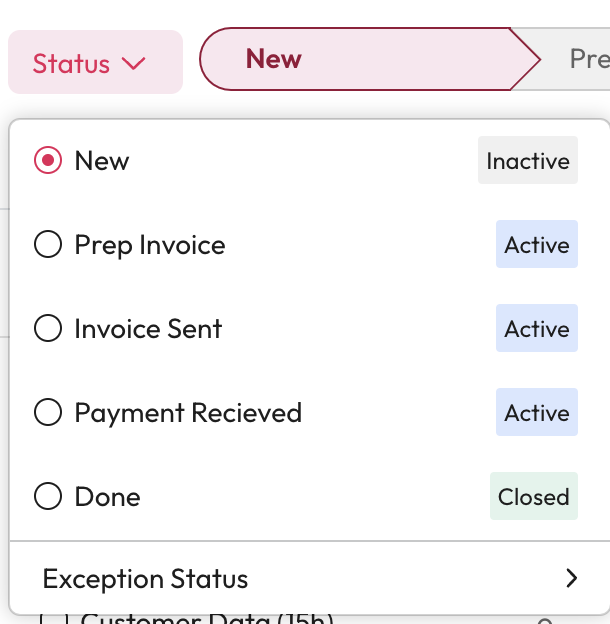
Task: Mark status as Done
Action: click(x=48, y=497)
